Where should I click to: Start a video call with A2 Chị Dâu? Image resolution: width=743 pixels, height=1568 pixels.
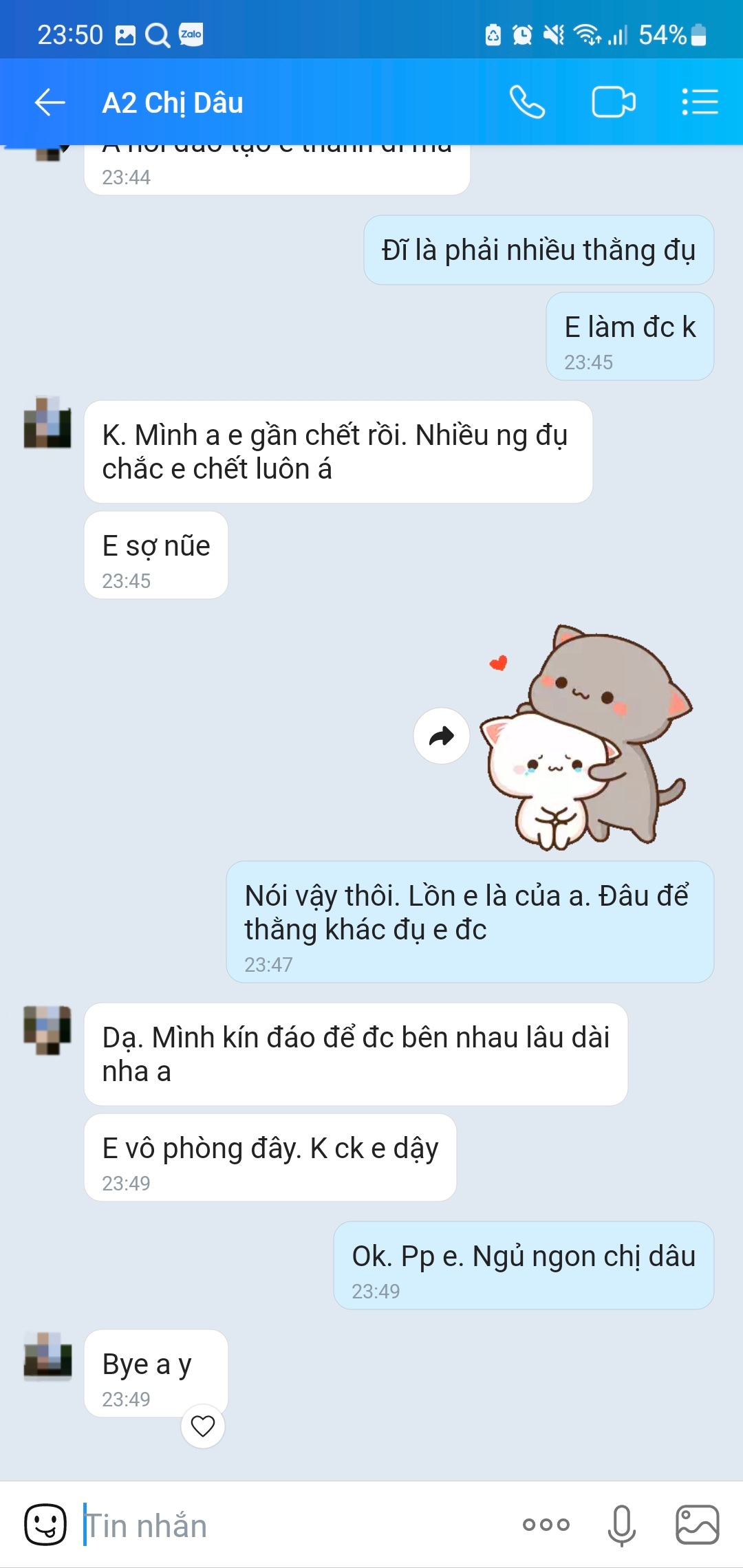(x=614, y=102)
